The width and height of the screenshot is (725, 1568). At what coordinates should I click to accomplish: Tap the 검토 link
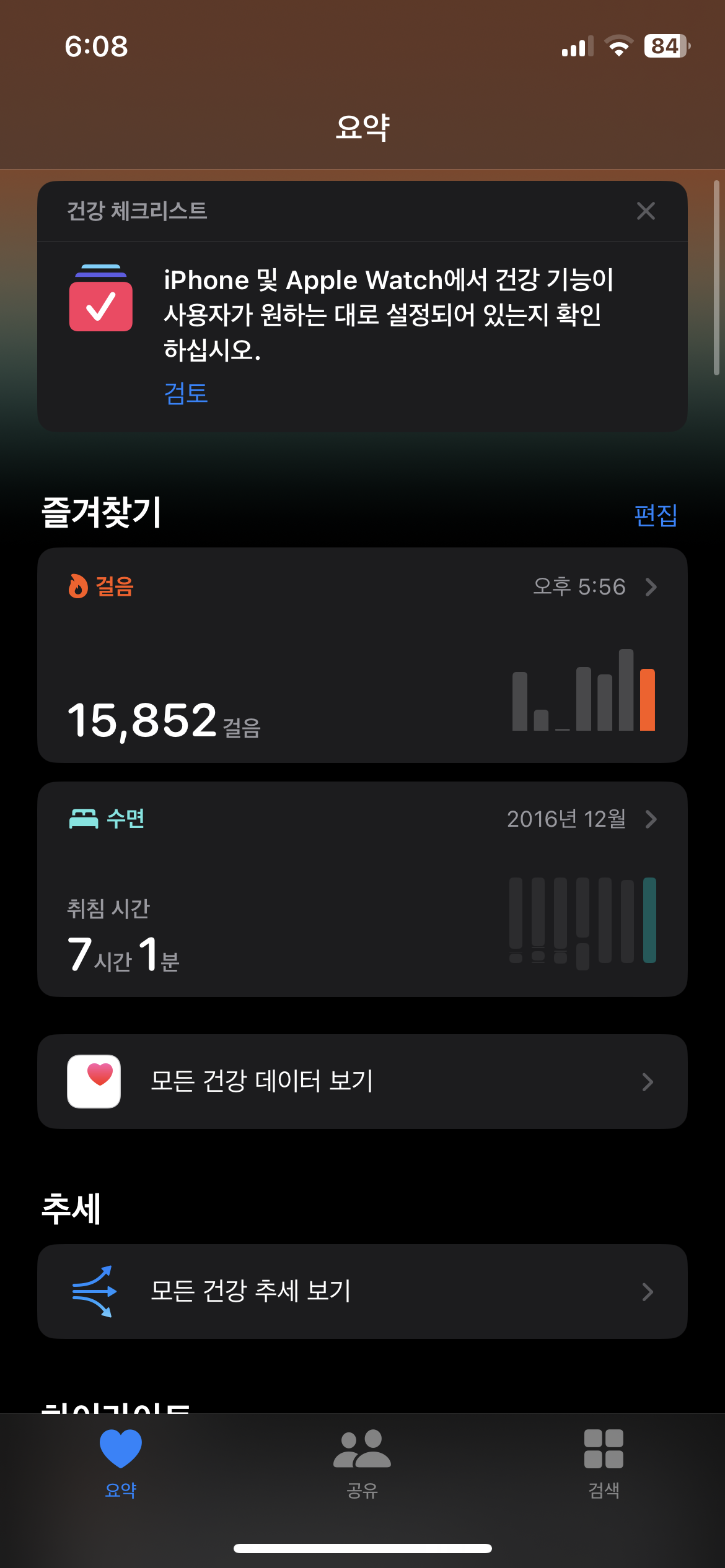click(x=186, y=393)
